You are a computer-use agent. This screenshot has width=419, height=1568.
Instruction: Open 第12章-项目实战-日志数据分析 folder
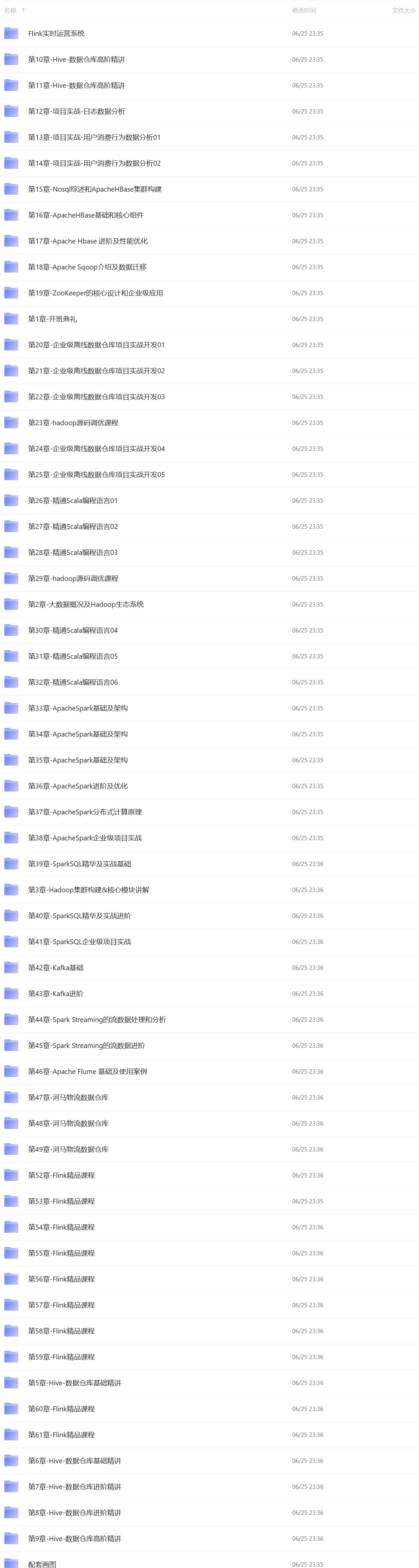(76, 111)
